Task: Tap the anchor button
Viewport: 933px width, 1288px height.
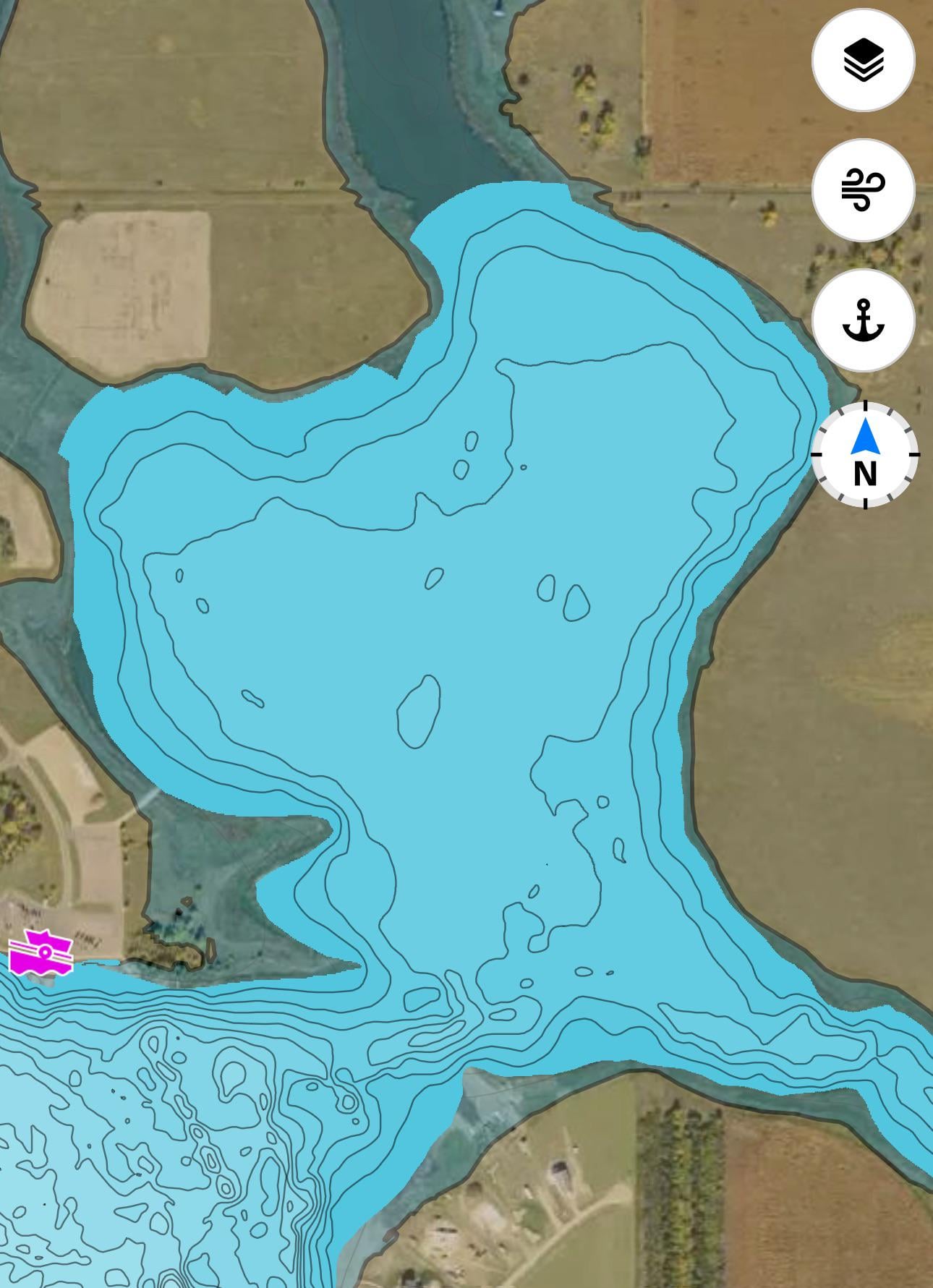Action: 863,320
